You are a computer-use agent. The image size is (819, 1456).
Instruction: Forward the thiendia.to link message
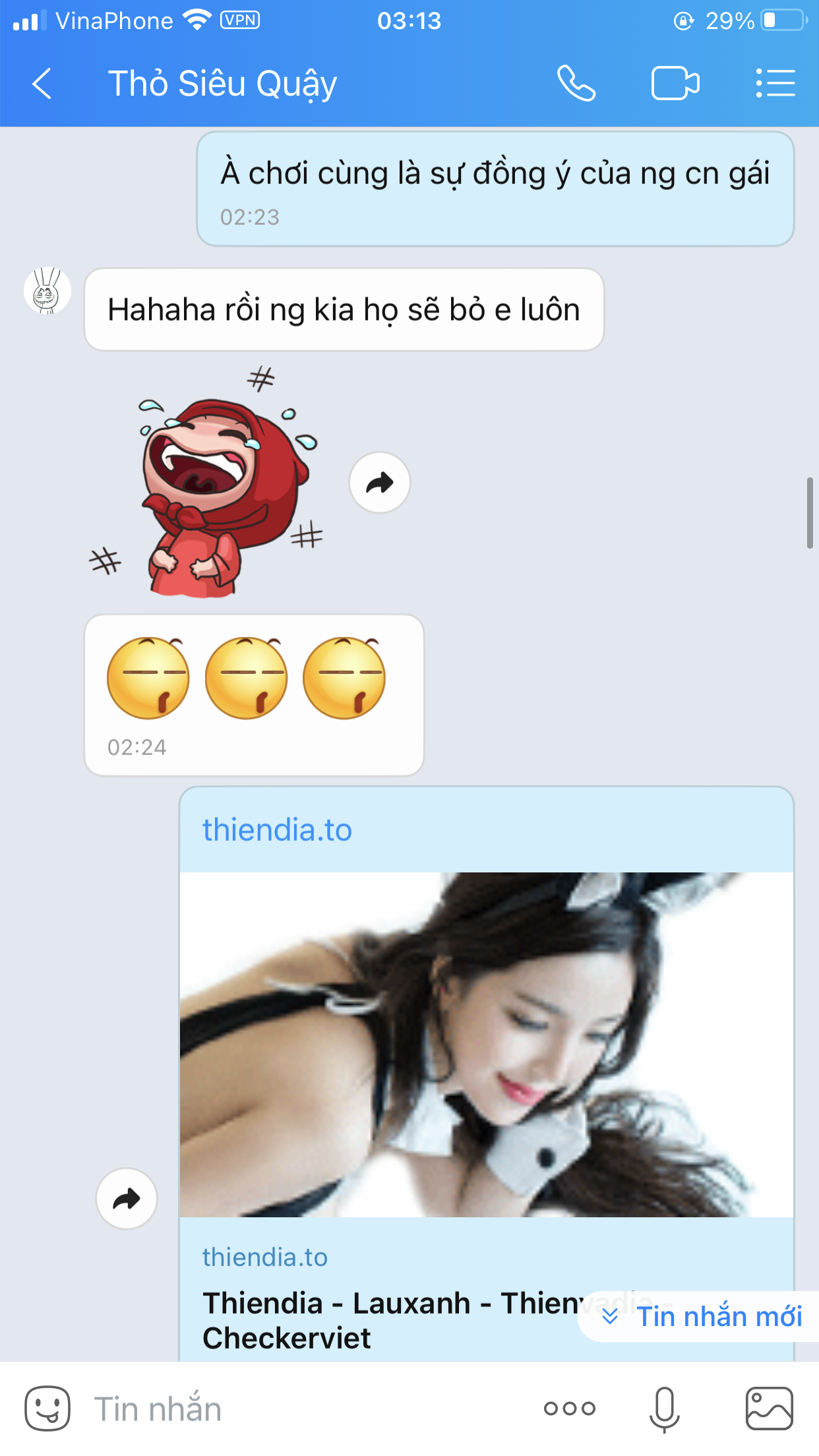pos(127,1199)
